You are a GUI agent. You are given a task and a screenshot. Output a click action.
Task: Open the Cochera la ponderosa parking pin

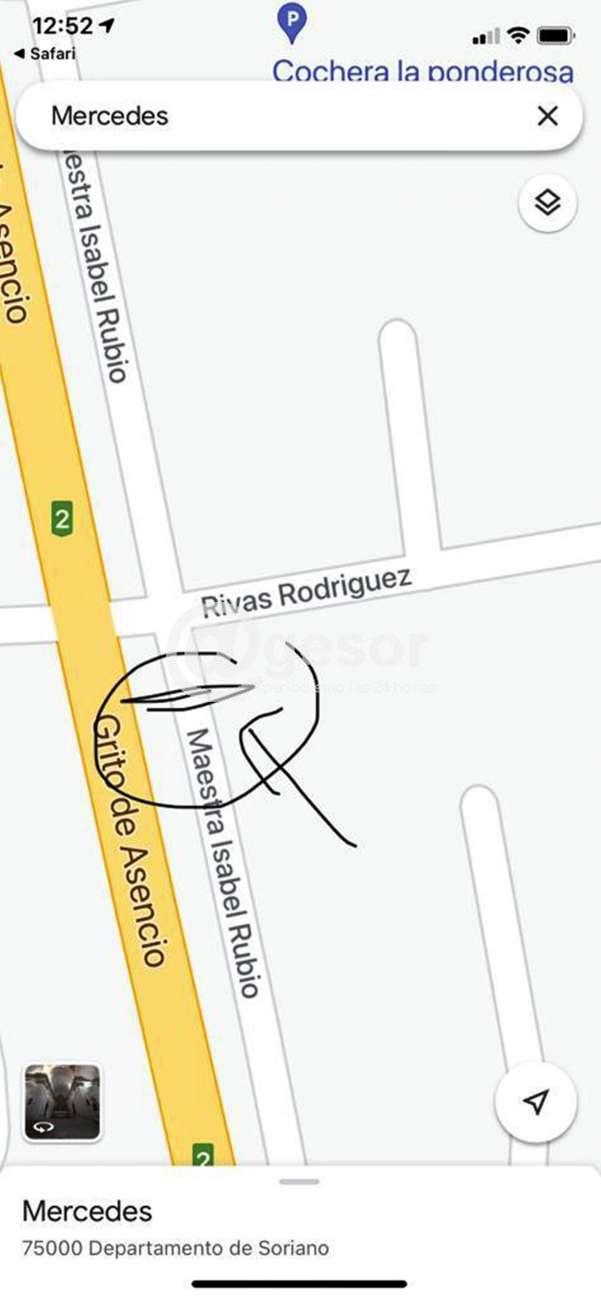(x=291, y=24)
